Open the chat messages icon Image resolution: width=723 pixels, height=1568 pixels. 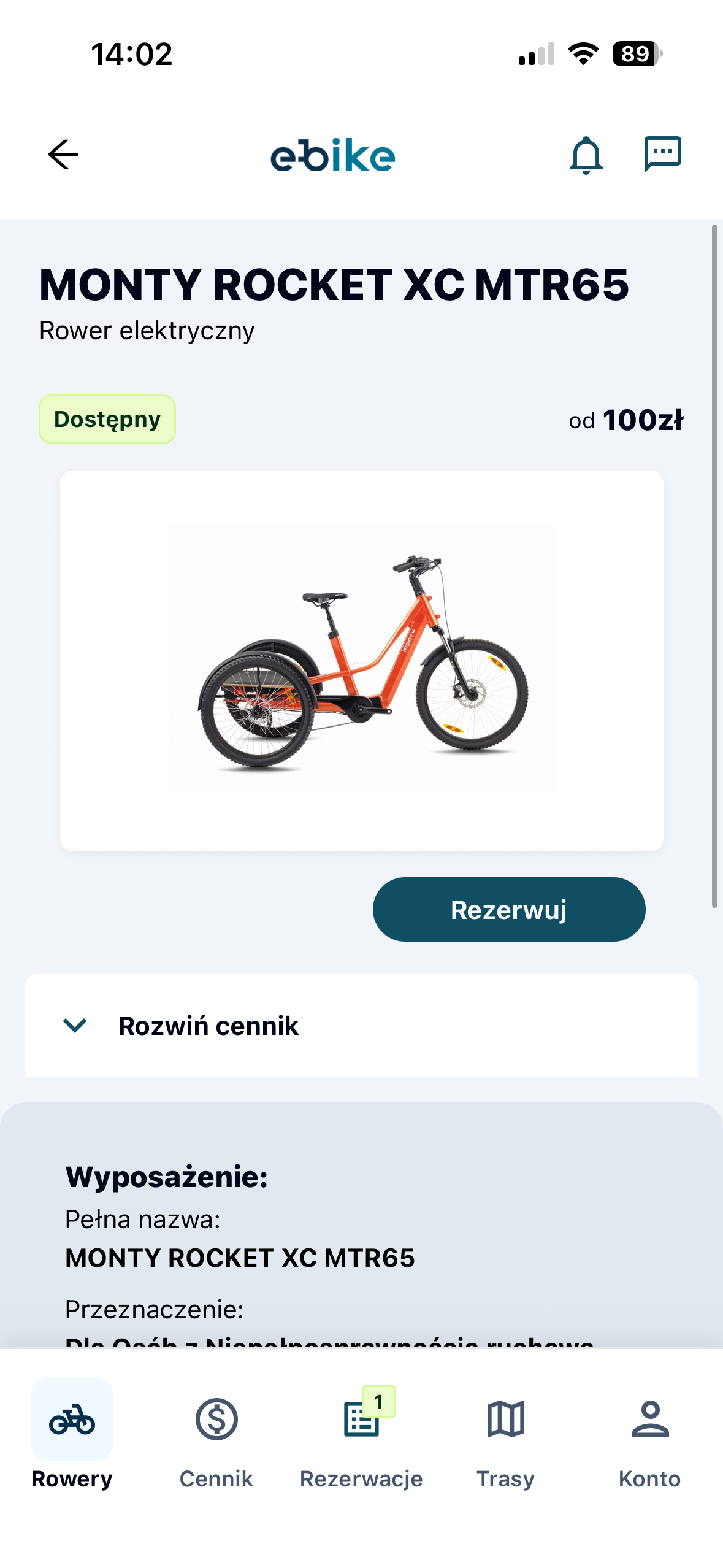click(662, 153)
